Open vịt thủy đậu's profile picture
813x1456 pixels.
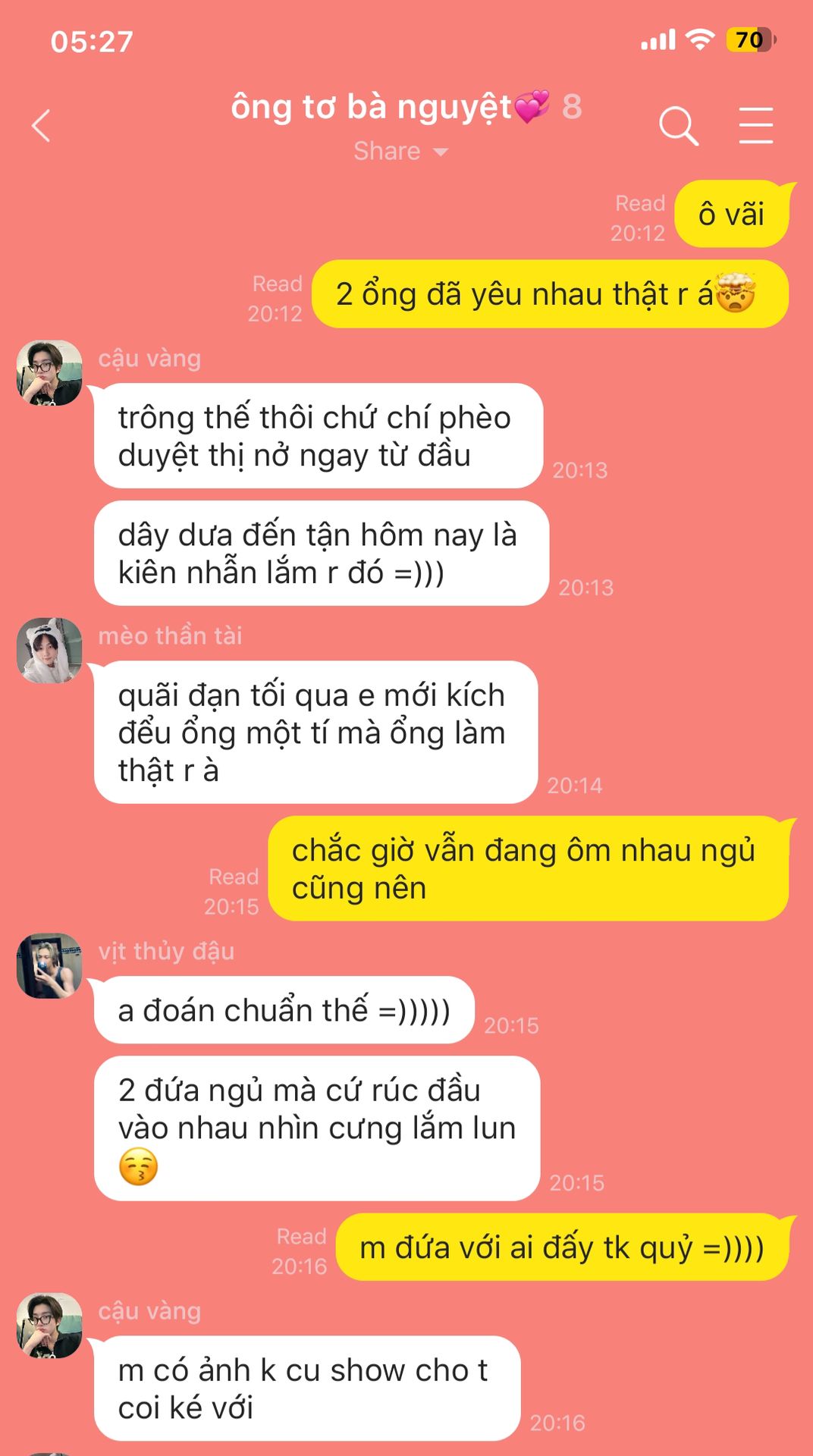coord(49,965)
